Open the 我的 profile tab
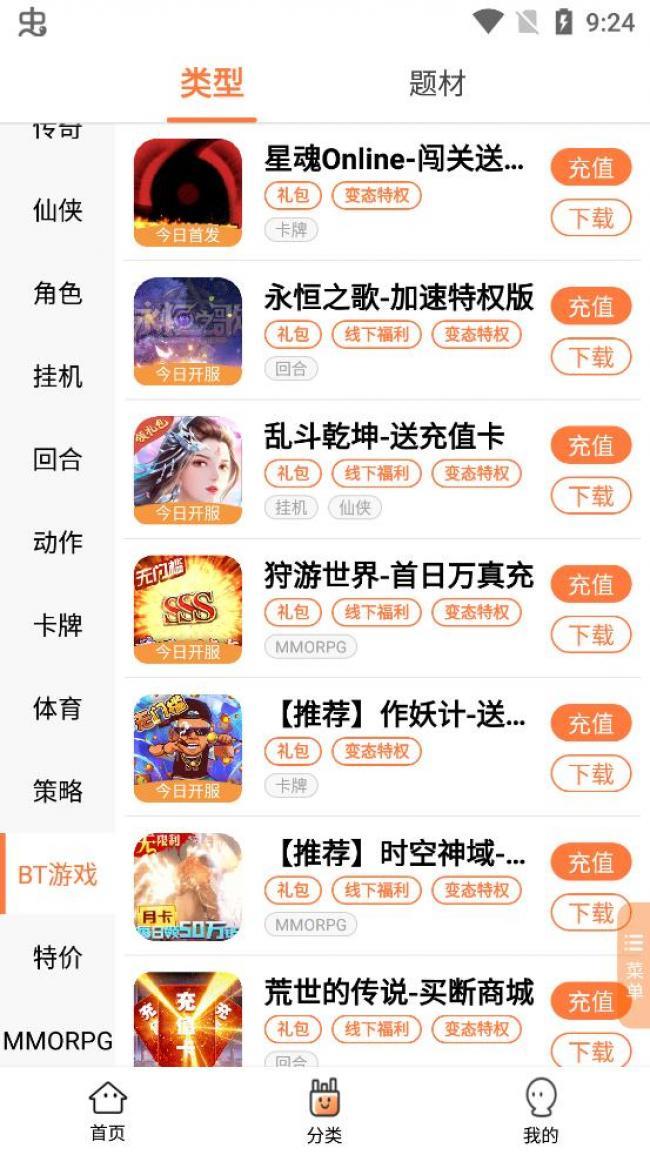Screen dimensions: 650x1155 click(x=541, y=1111)
